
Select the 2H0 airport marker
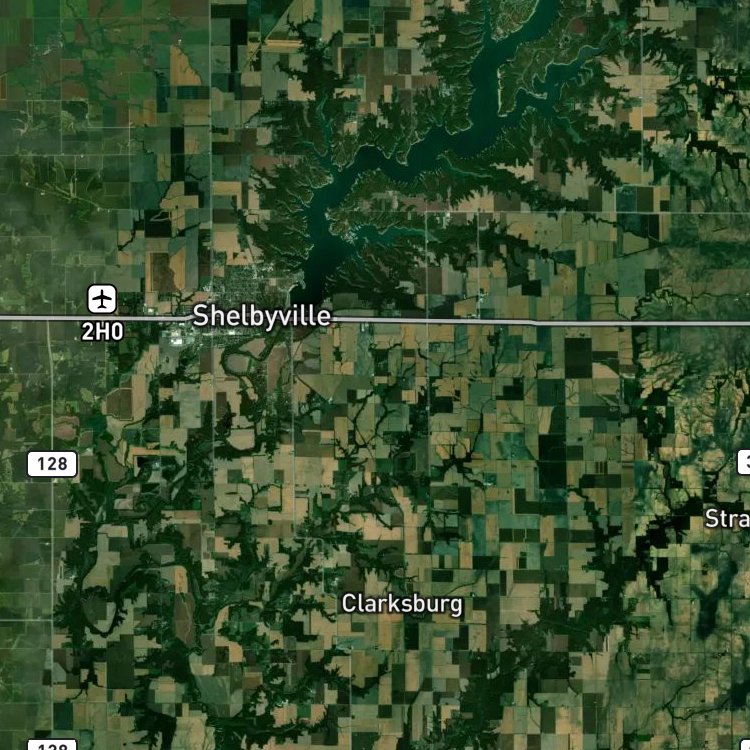click(102, 298)
